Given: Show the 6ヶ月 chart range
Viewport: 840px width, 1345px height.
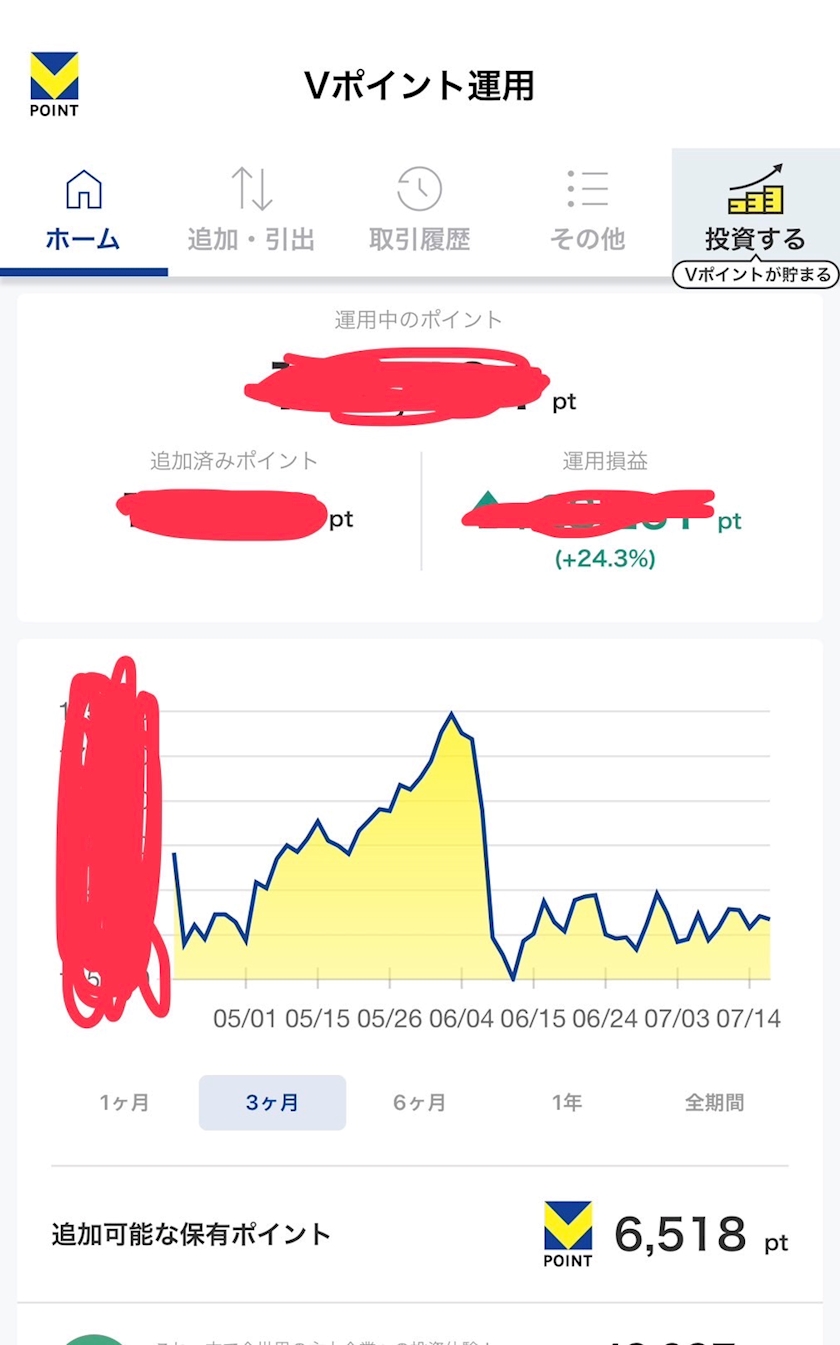Looking at the screenshot, I should coord(420,1103).
